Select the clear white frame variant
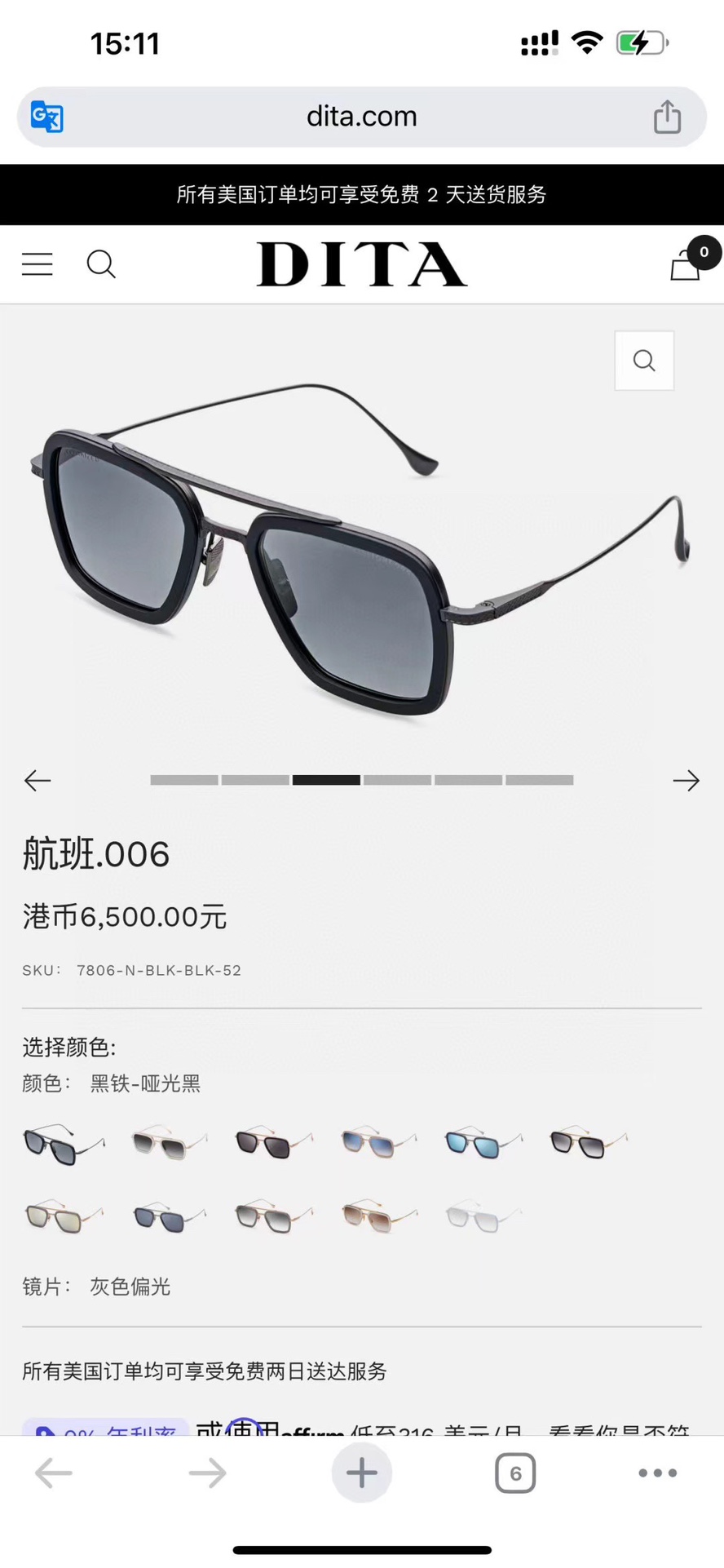724x1568 pixels. pyautogui.click(x=483, y=1217)
